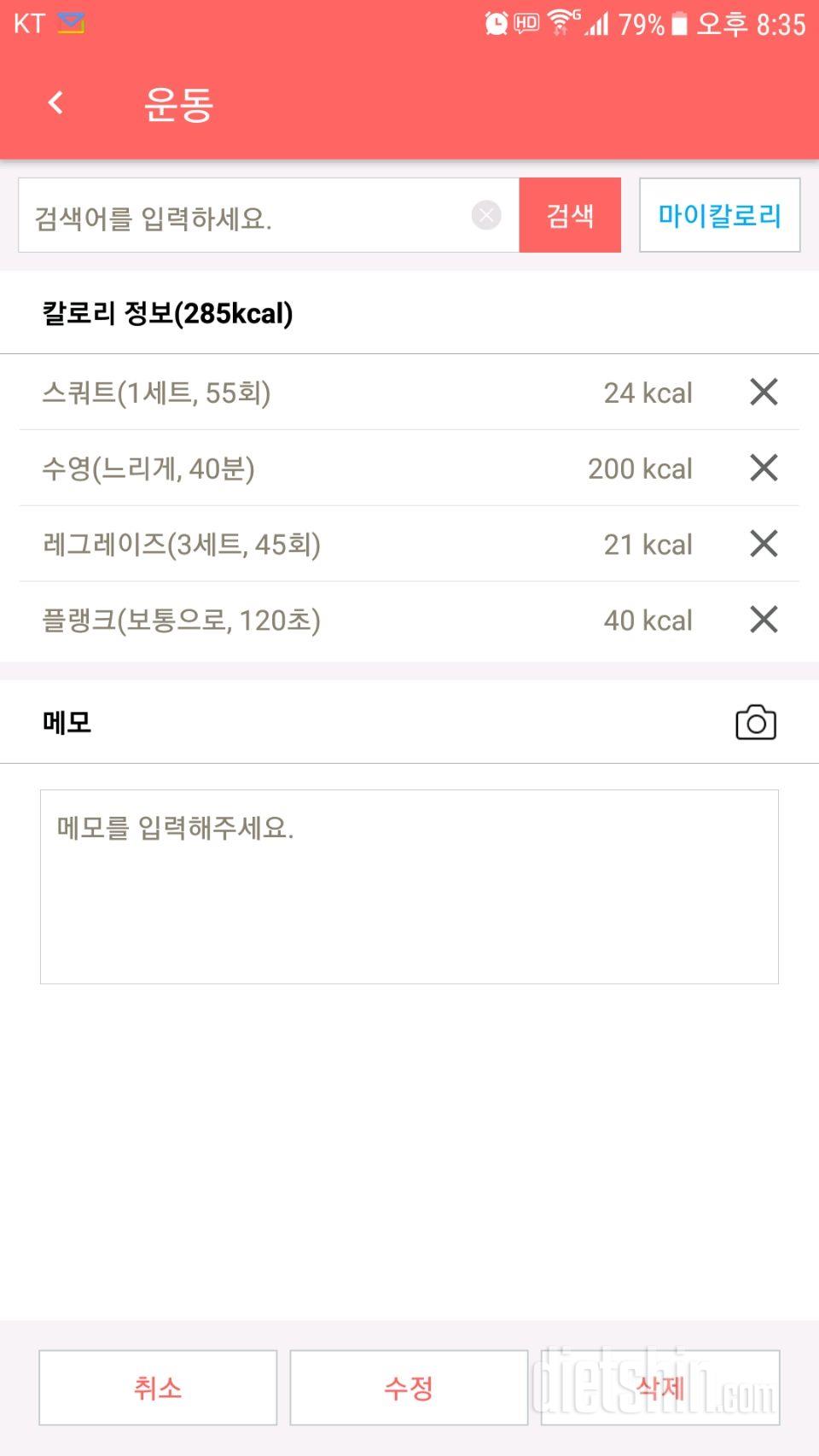Screen dimensions: 819x1456
Task: Go back using the top-left arrow
Action: click(55, 103)
